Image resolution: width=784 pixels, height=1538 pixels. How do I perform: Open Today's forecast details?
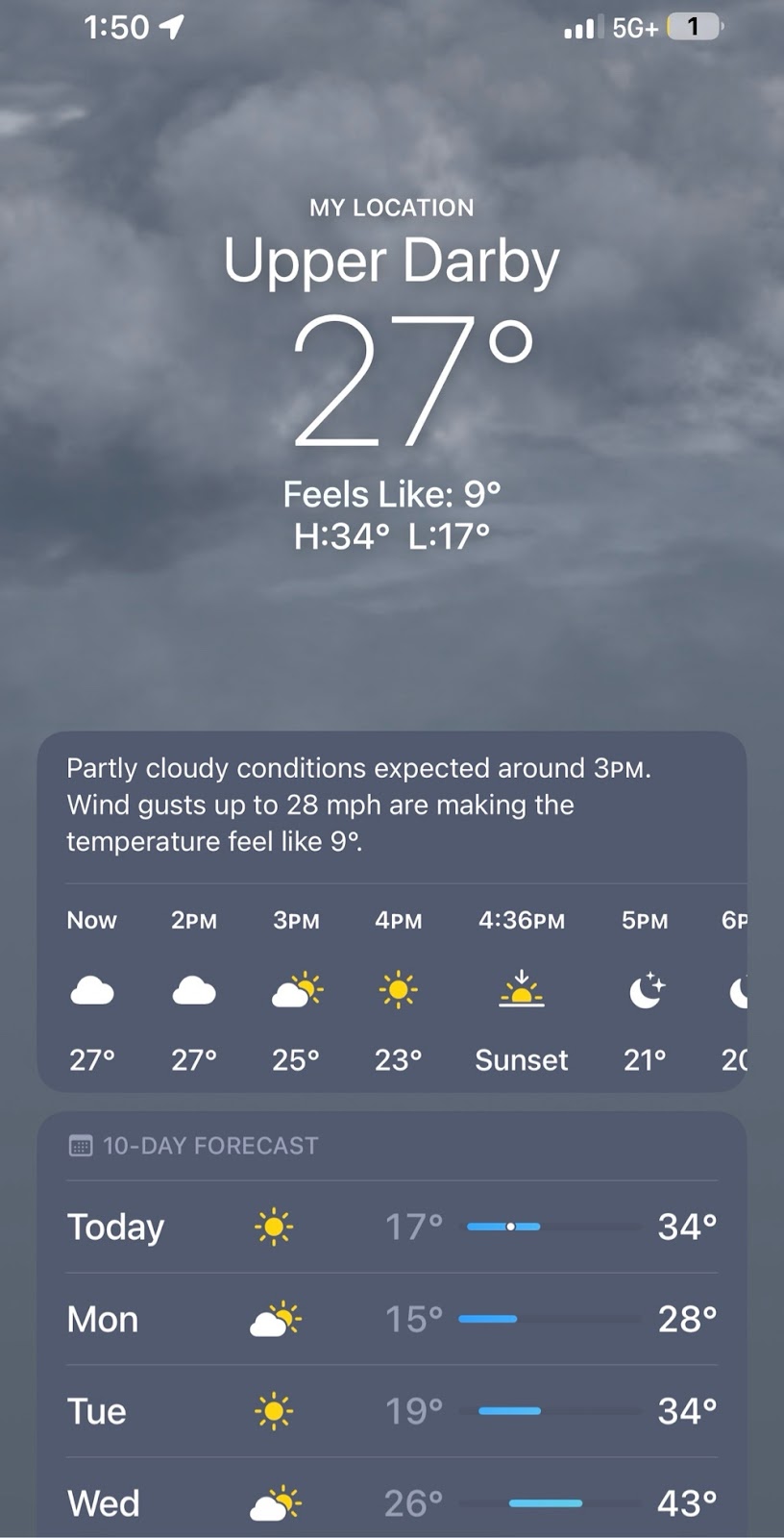point(392,1227)
